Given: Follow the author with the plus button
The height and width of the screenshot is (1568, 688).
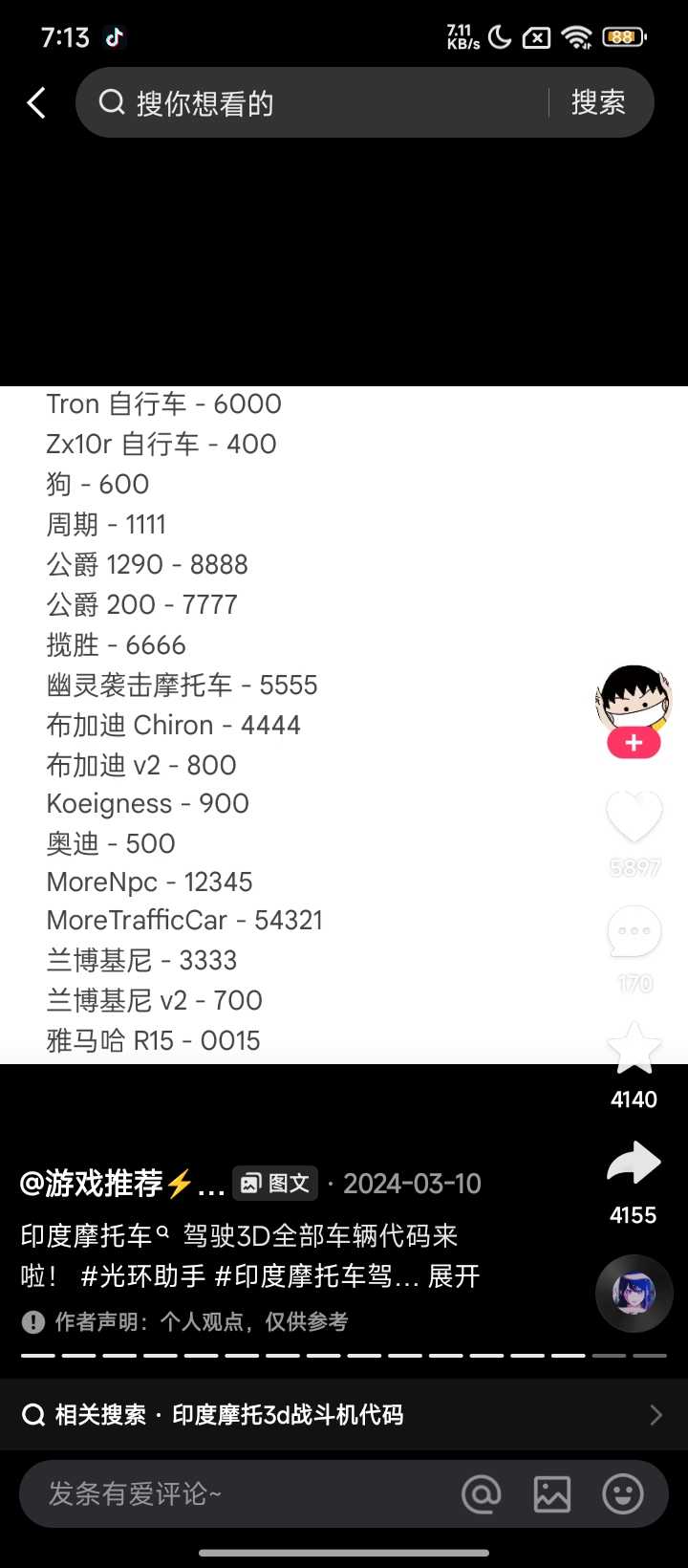Looking at the screenshot, I should click(x=634, y=743).
